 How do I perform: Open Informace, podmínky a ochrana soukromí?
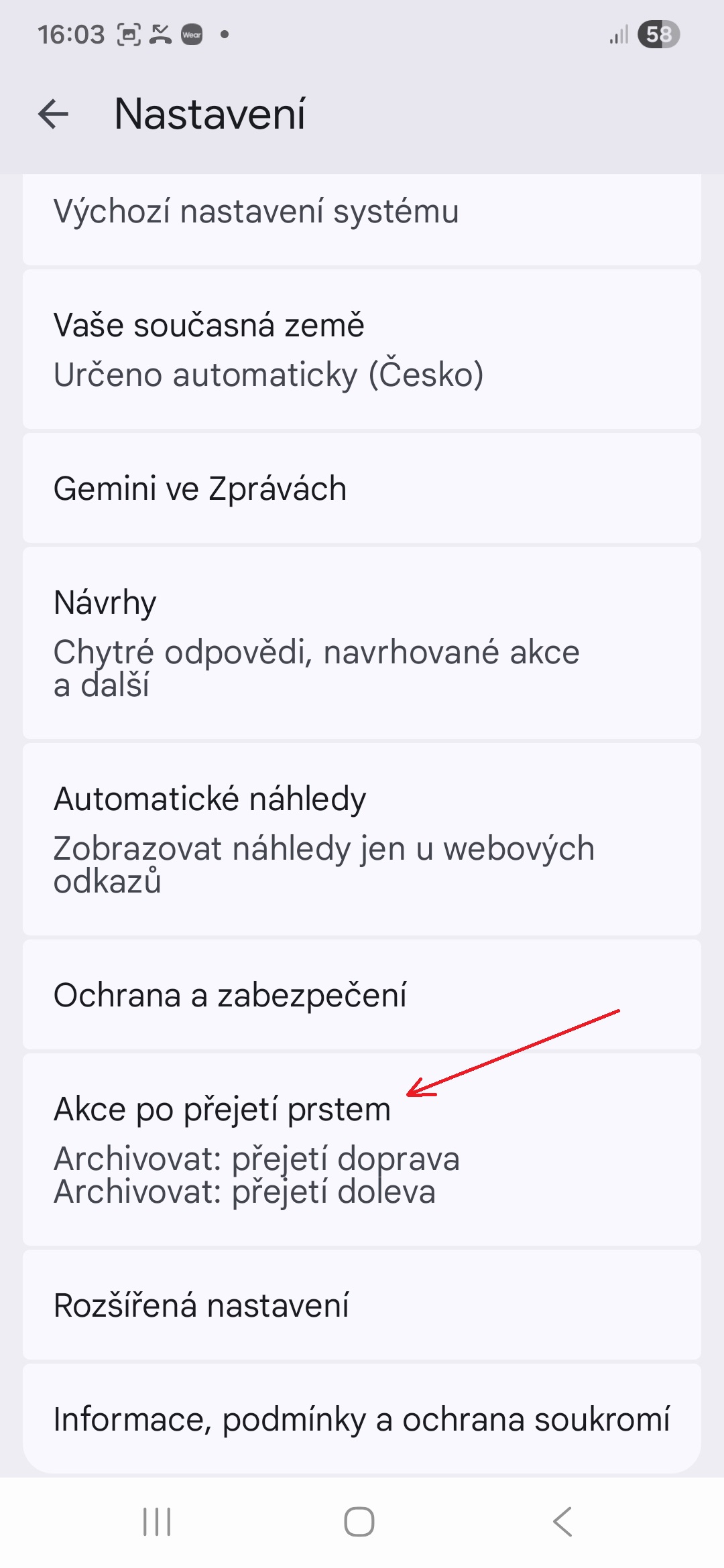point(362,1419)
